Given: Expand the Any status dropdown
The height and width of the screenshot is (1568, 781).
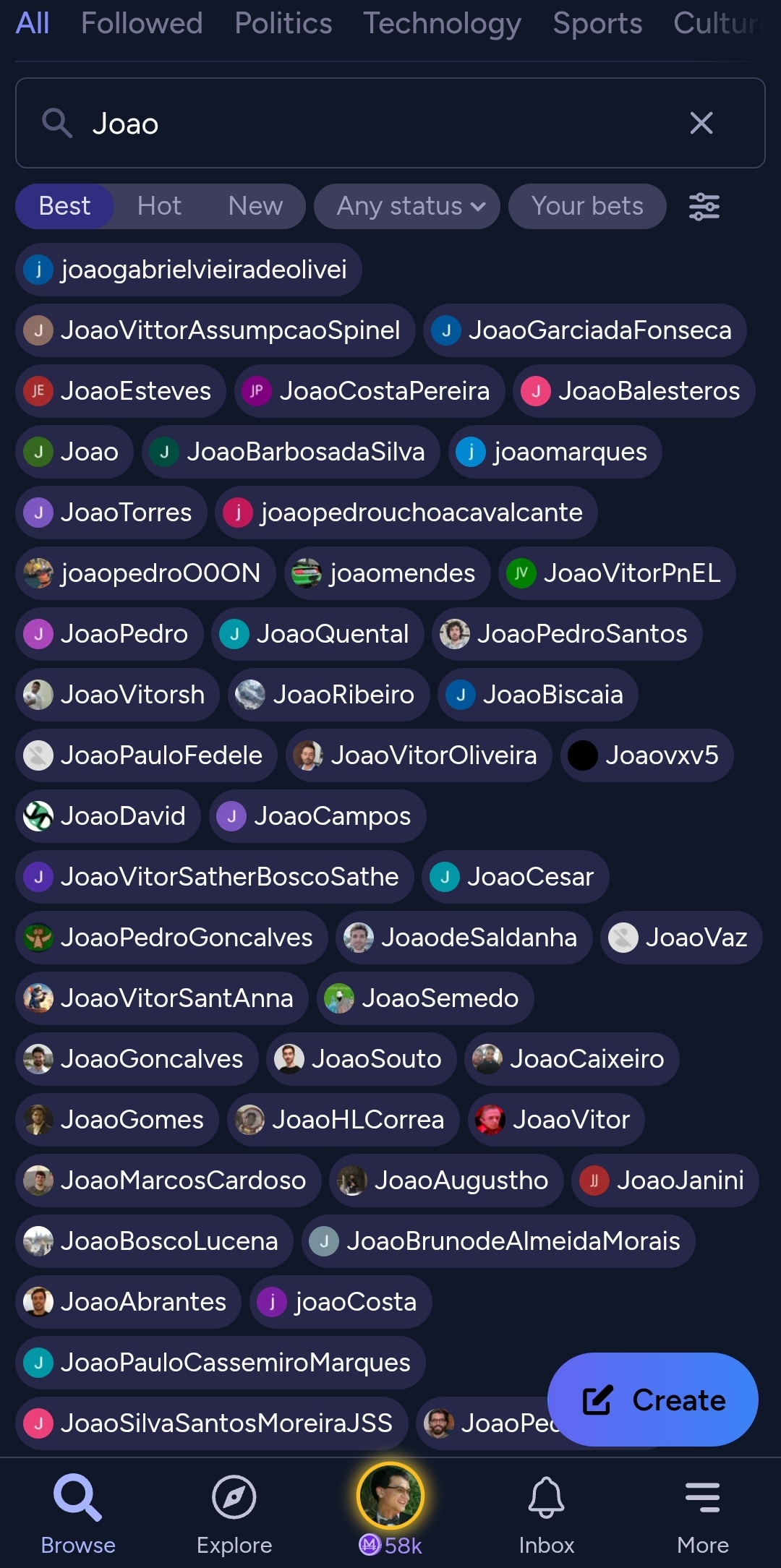Looking at the screenshot, I should click(x=407, y=206).
